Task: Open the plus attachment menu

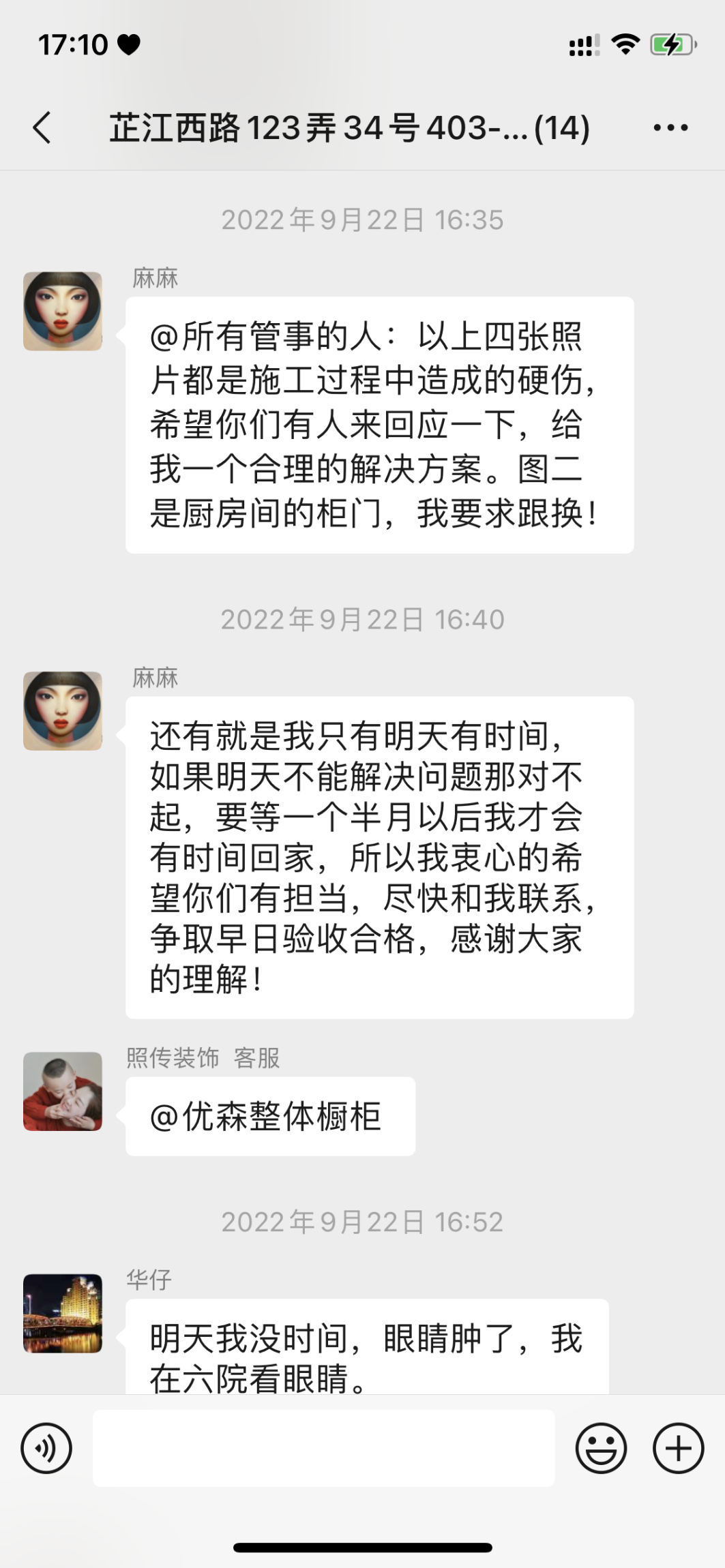Action: (x=678, y=1448)
